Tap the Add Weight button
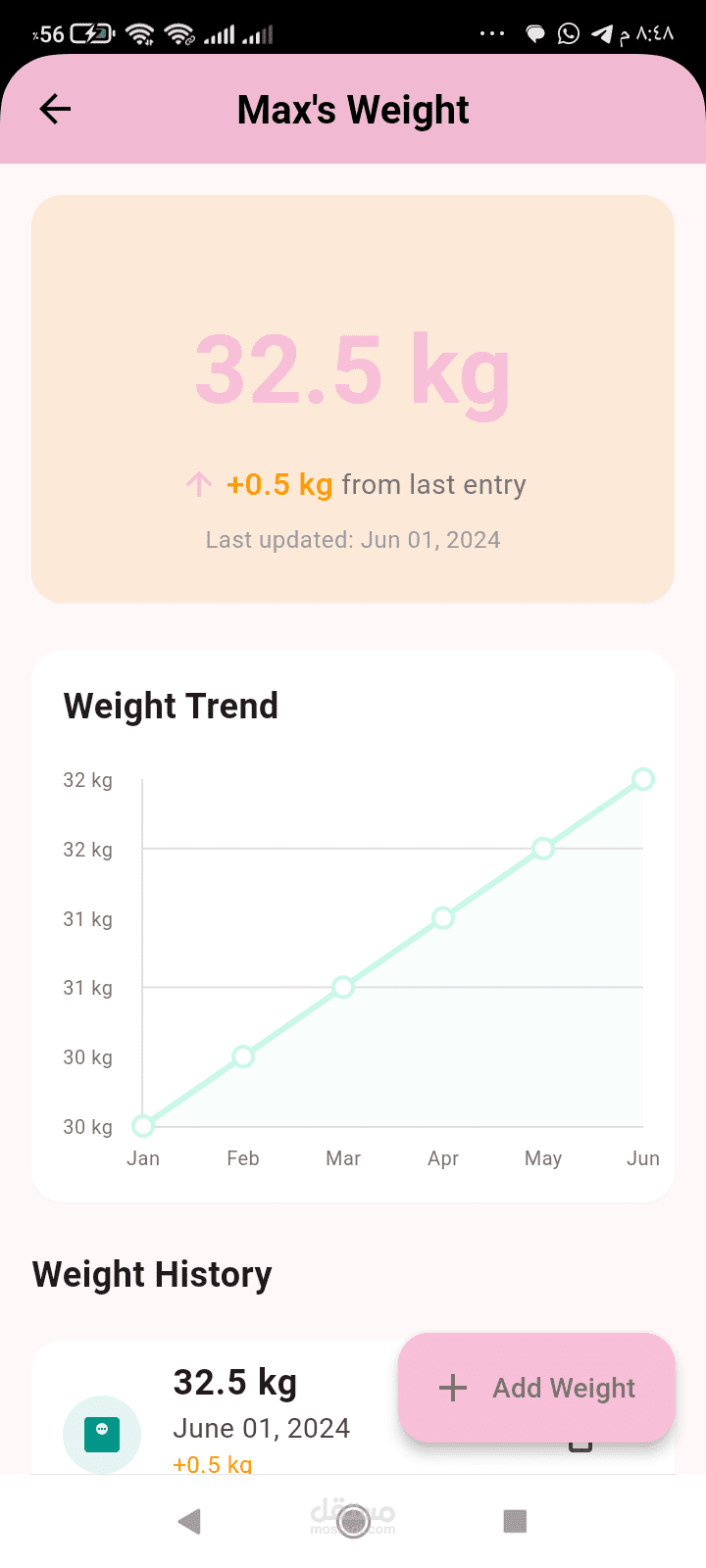 click(x=536, y=1388)
